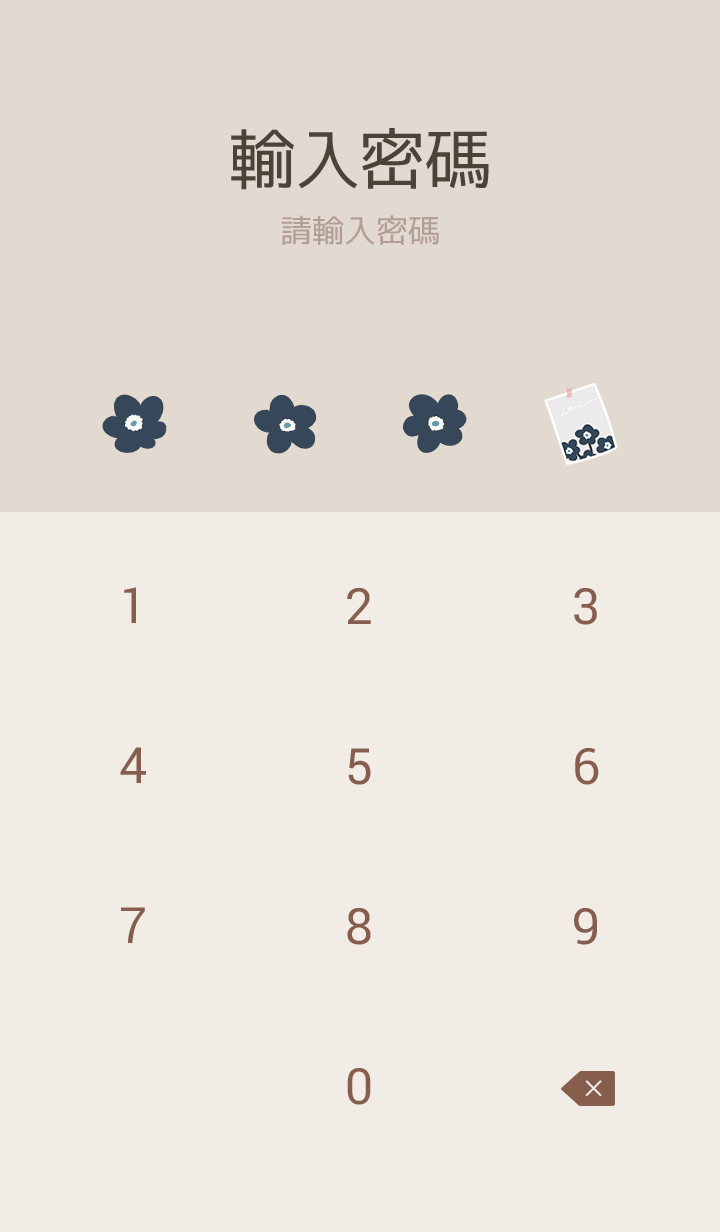Tap the number 4 key
Image resolution: width=720 pixels, height=1232 pixels.
[132, 767]
